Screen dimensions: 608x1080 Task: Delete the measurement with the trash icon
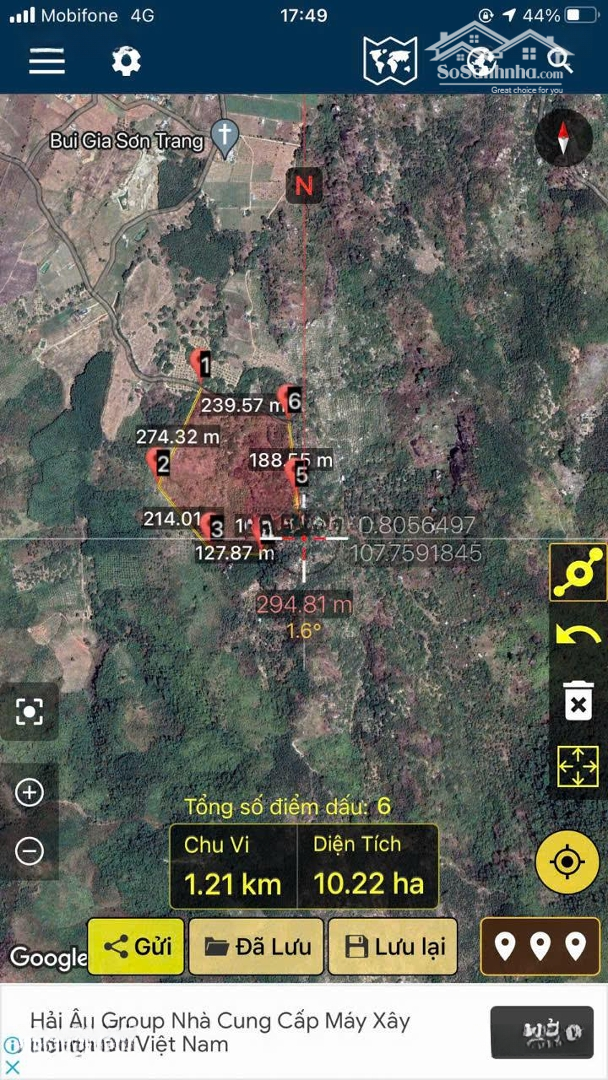point(579,700)
